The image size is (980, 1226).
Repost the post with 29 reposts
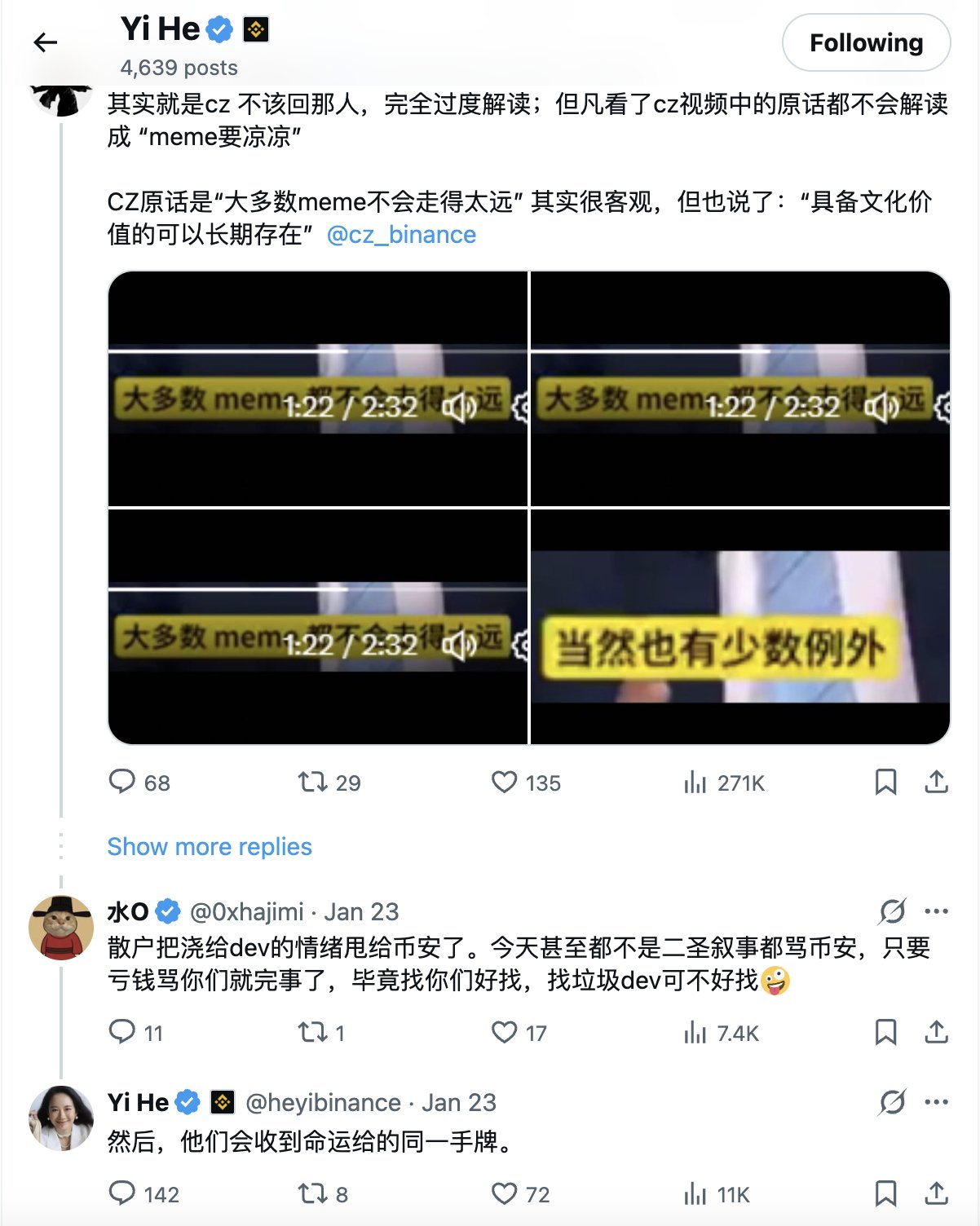pyautogui.click(x=312, y=783)
